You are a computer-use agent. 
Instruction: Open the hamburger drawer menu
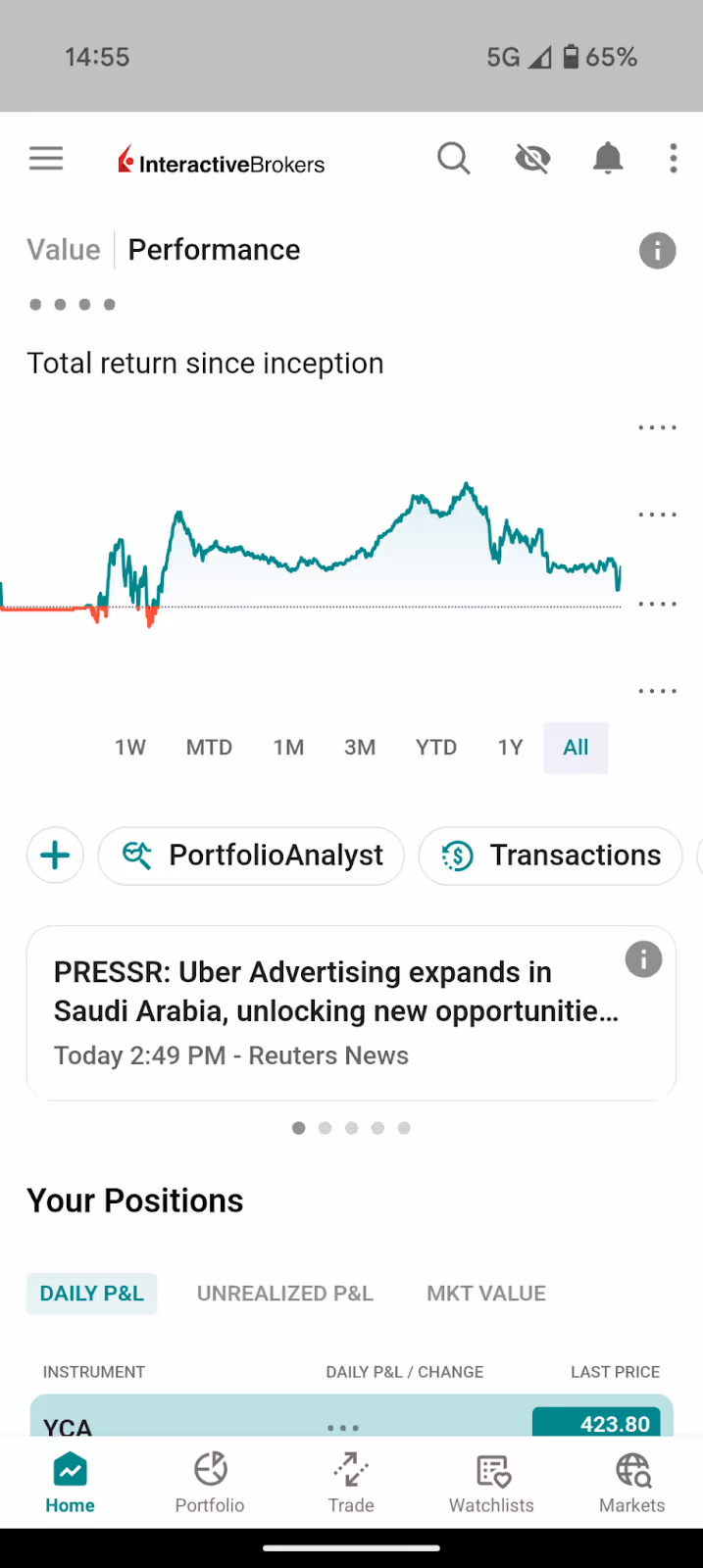point(46,159)
